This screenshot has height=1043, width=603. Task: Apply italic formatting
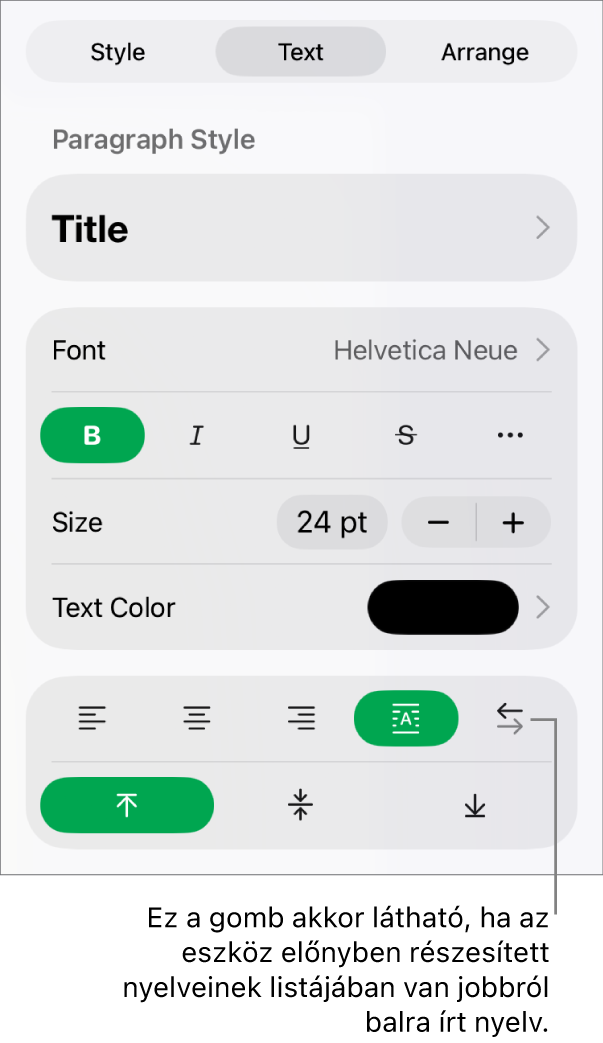click(197, 435)
